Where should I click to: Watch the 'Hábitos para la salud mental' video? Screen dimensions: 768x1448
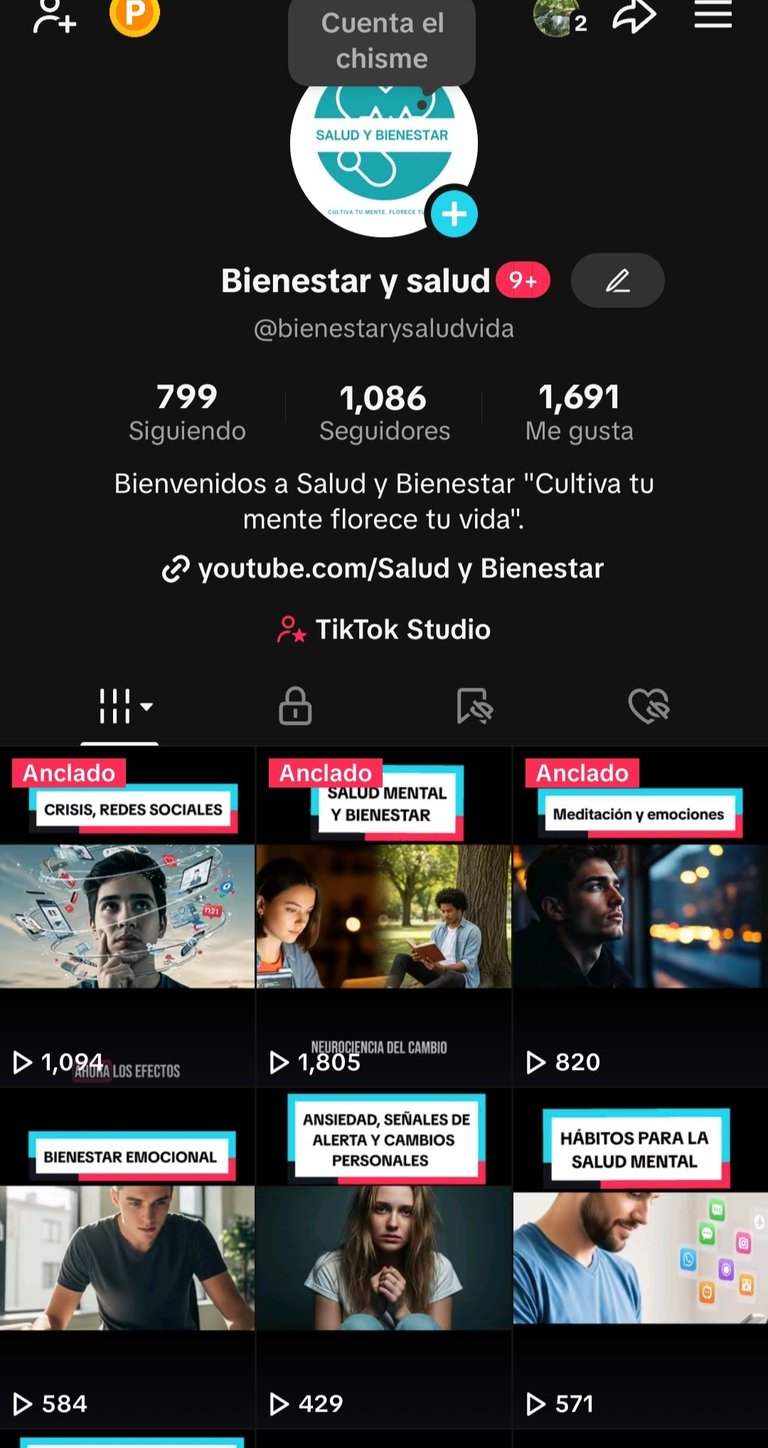tap(640, 1257)
